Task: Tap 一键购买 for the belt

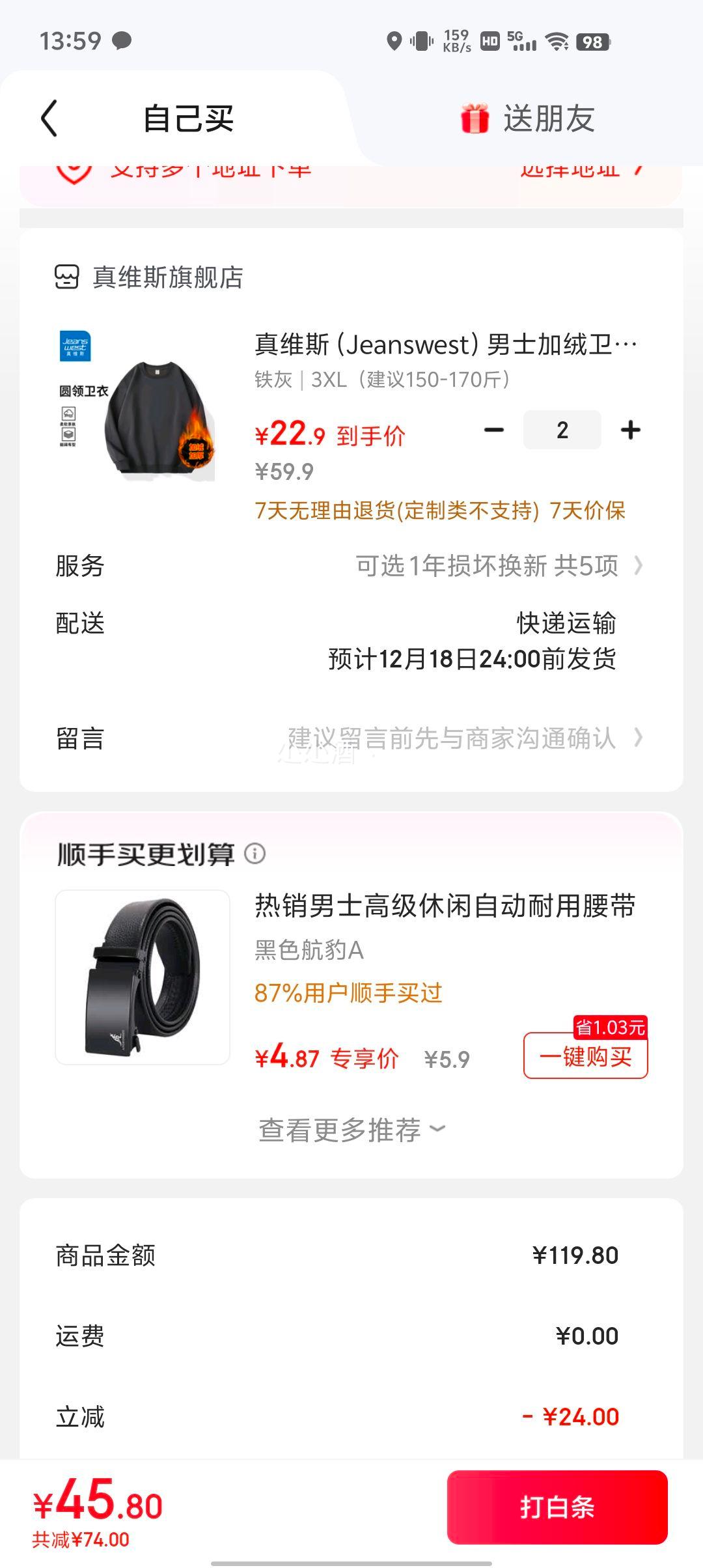Action: (x=585, y=1056)
